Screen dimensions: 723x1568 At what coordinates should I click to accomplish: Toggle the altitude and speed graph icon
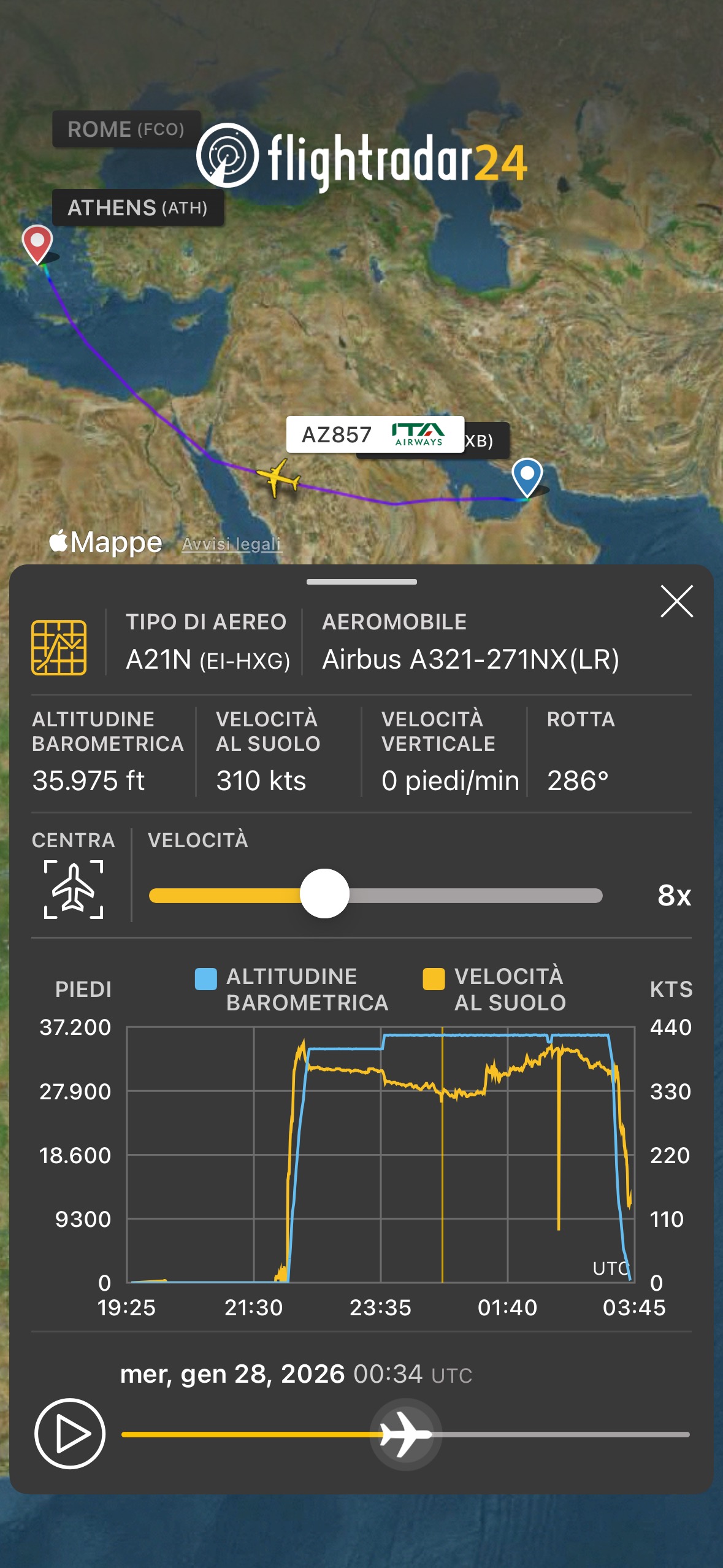(59, 647)
